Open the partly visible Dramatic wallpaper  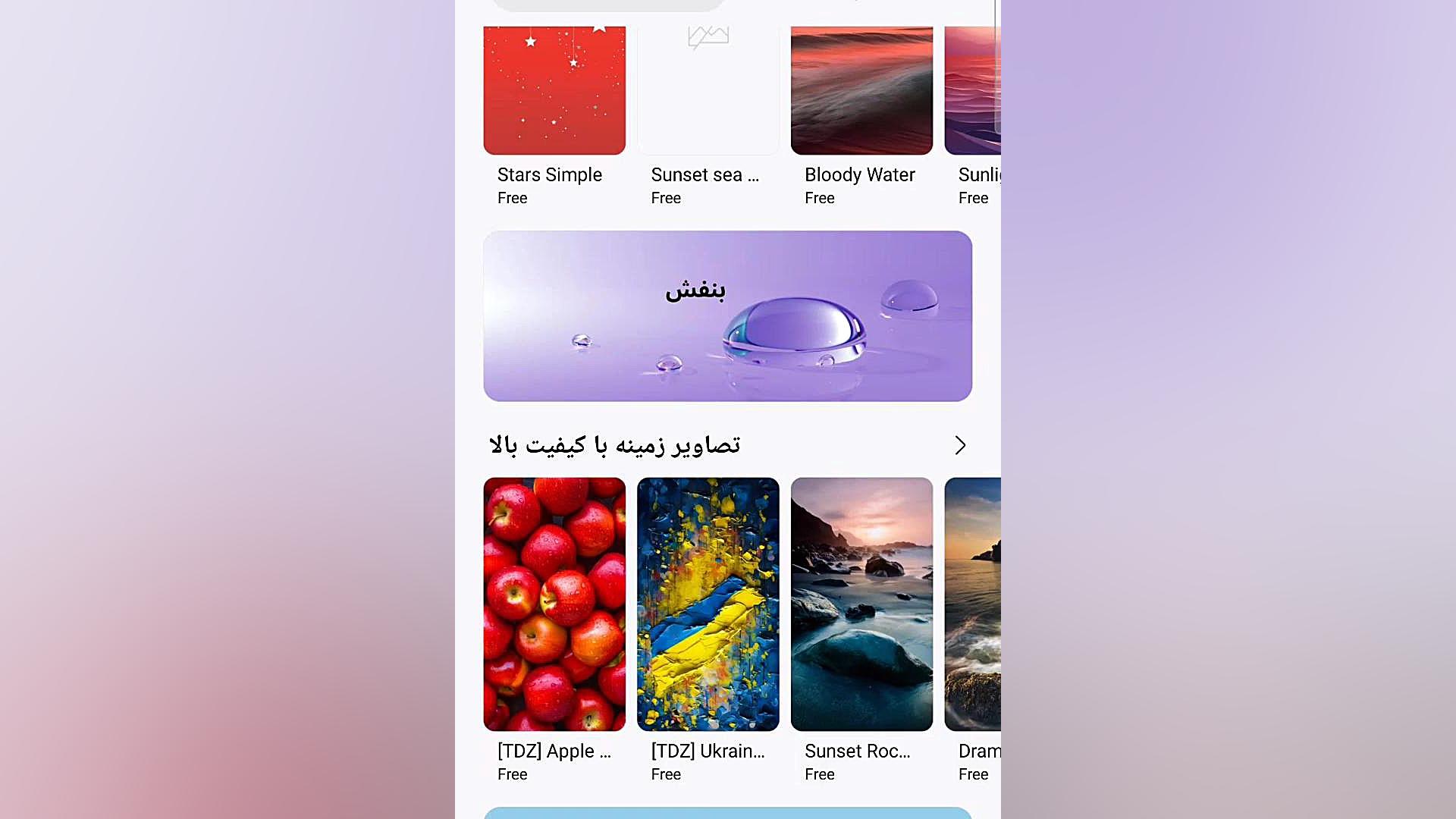point(973,604)
